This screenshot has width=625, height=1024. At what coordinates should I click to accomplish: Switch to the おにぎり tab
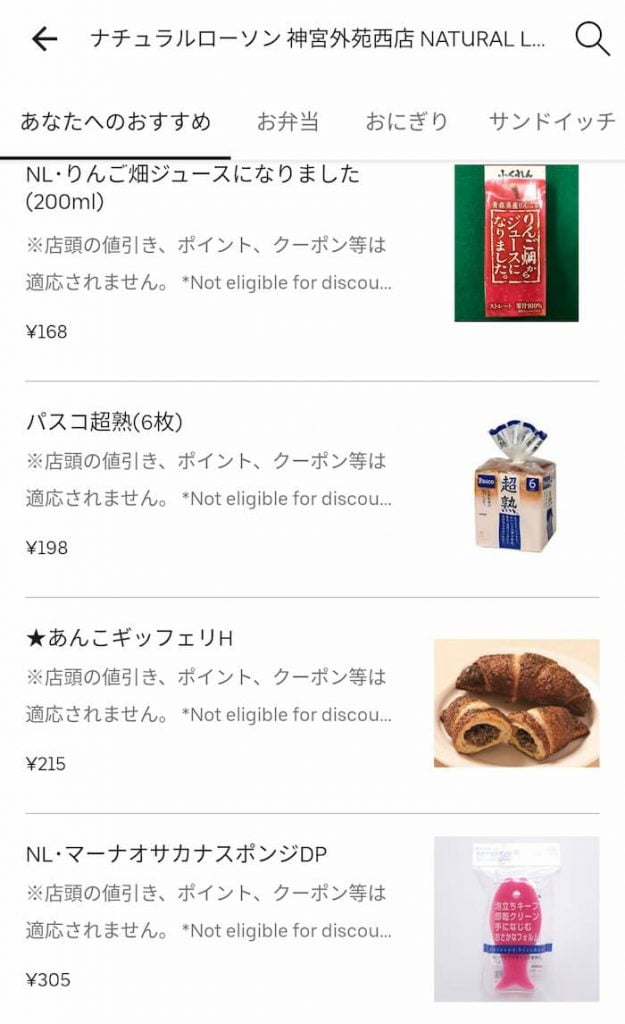[x=406, y=122]
